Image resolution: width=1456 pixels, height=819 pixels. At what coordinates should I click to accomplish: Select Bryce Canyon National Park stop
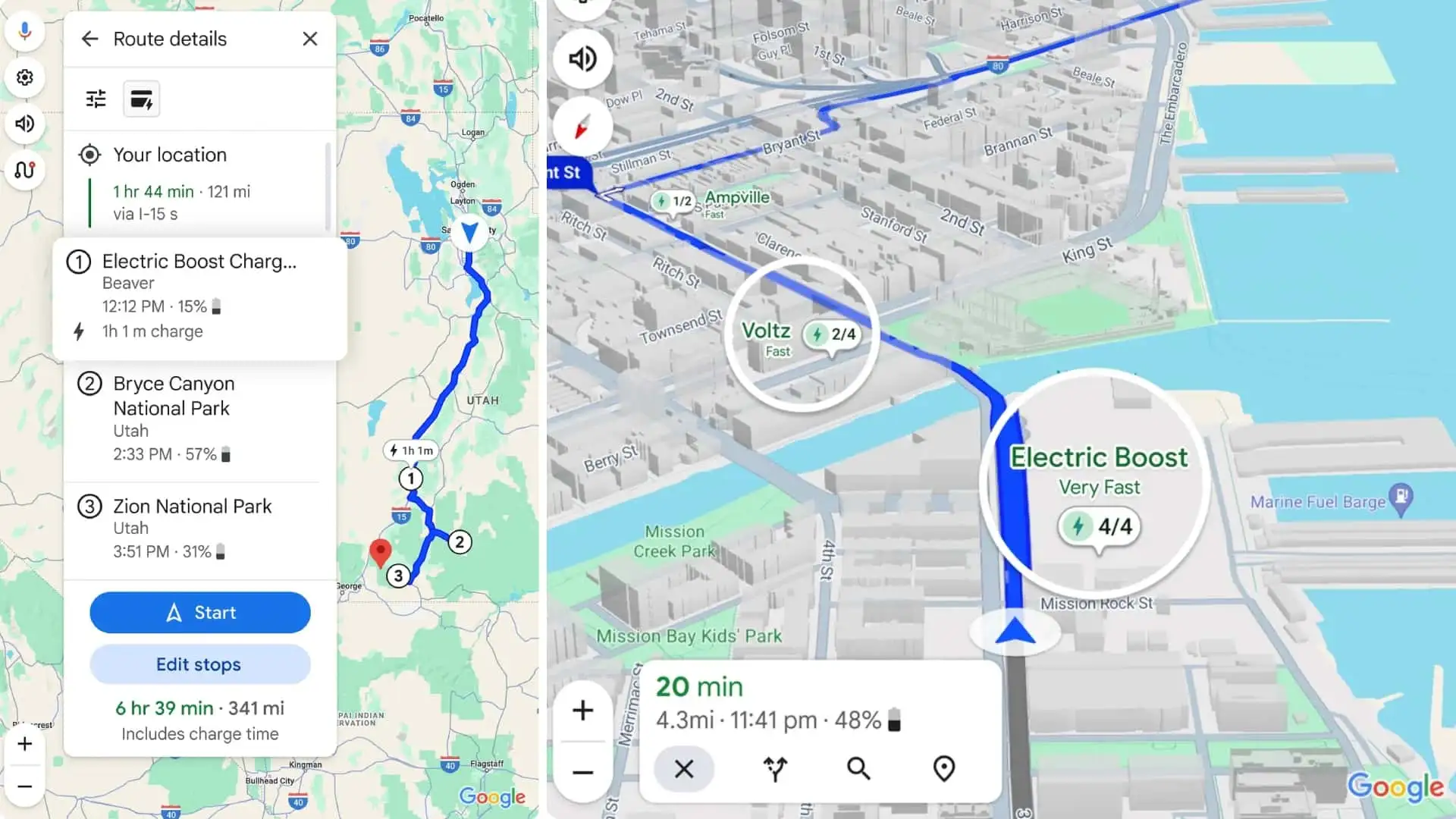pyautogui.click(x=174, y=396)
